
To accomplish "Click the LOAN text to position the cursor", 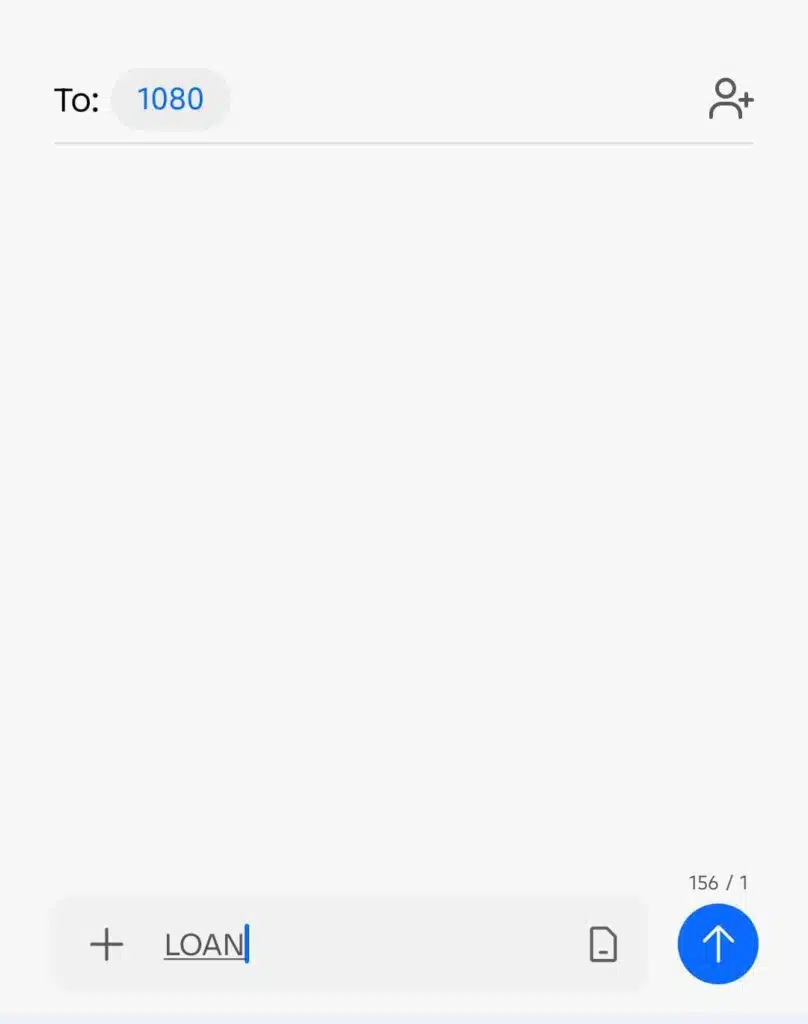I will (203, 943).
